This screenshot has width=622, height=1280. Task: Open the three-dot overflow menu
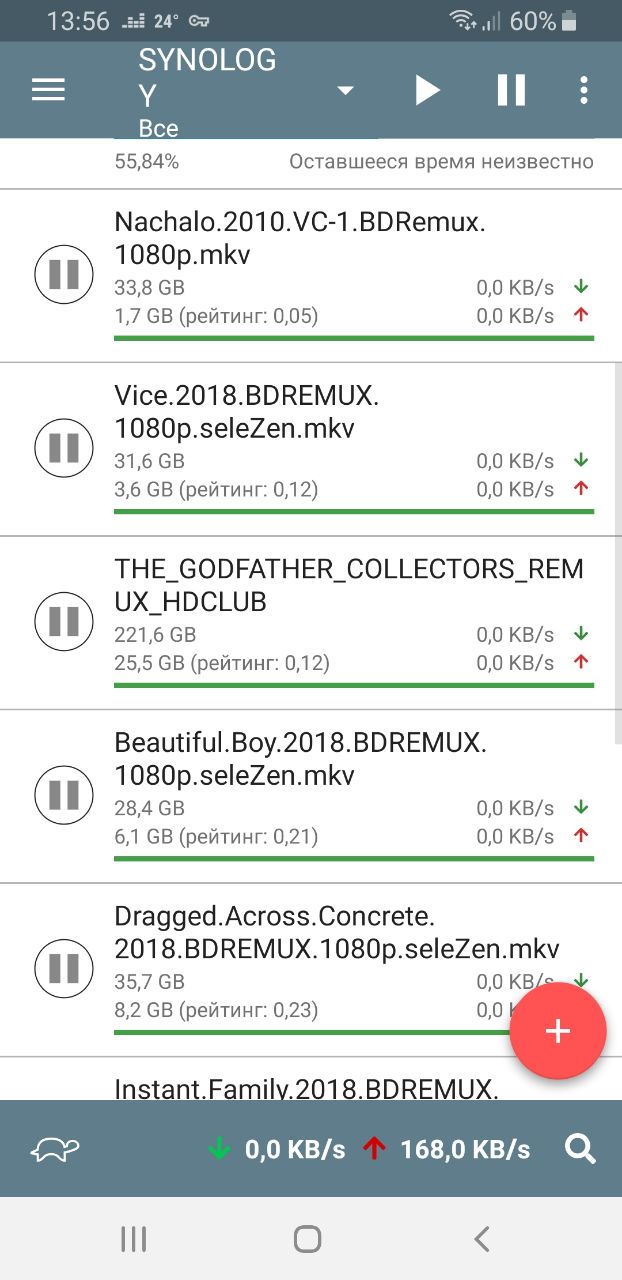coord(584,91)
